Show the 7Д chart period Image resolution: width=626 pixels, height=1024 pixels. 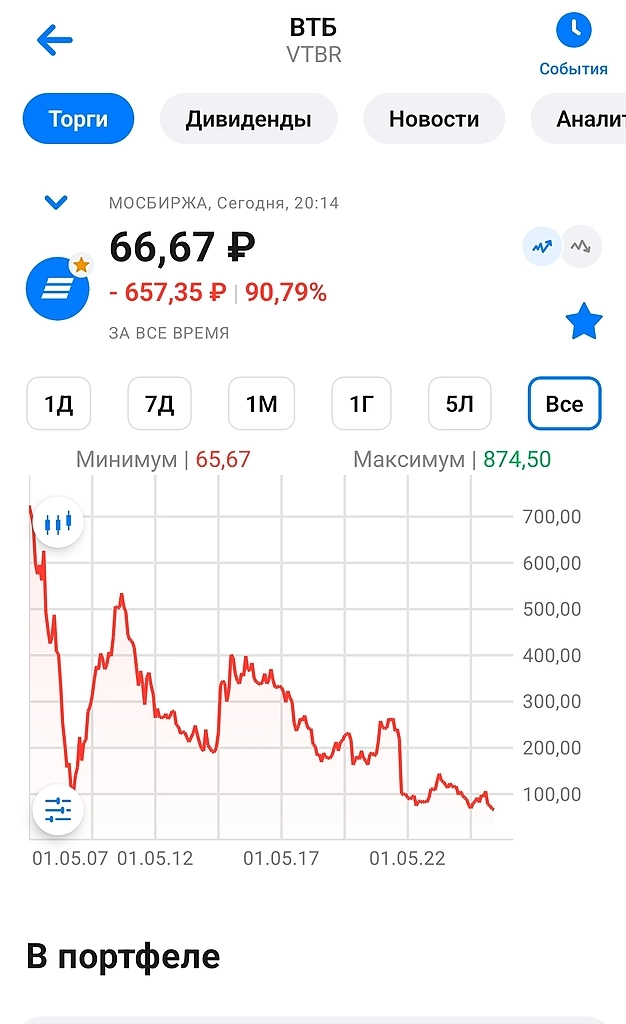(159, 404)
